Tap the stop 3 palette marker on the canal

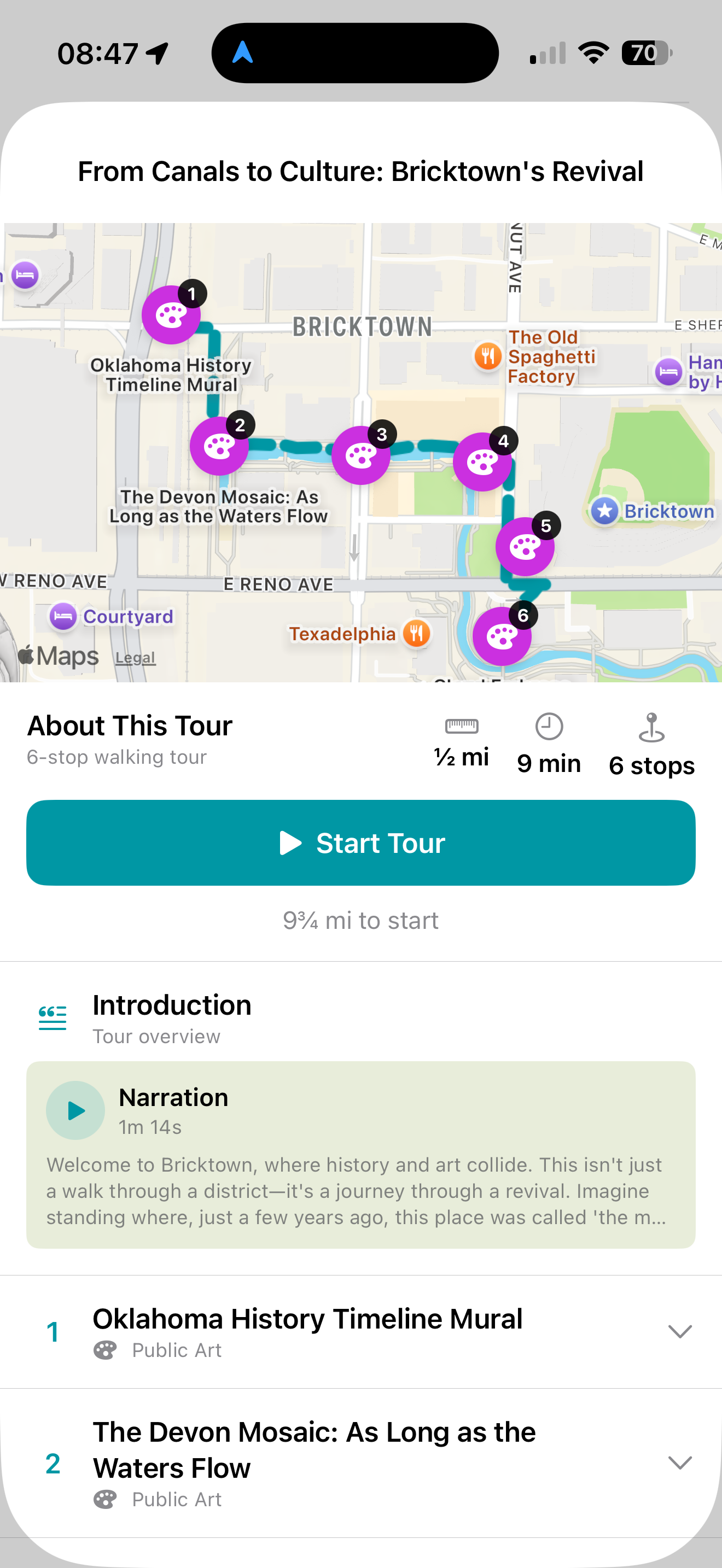coord(362,455)
